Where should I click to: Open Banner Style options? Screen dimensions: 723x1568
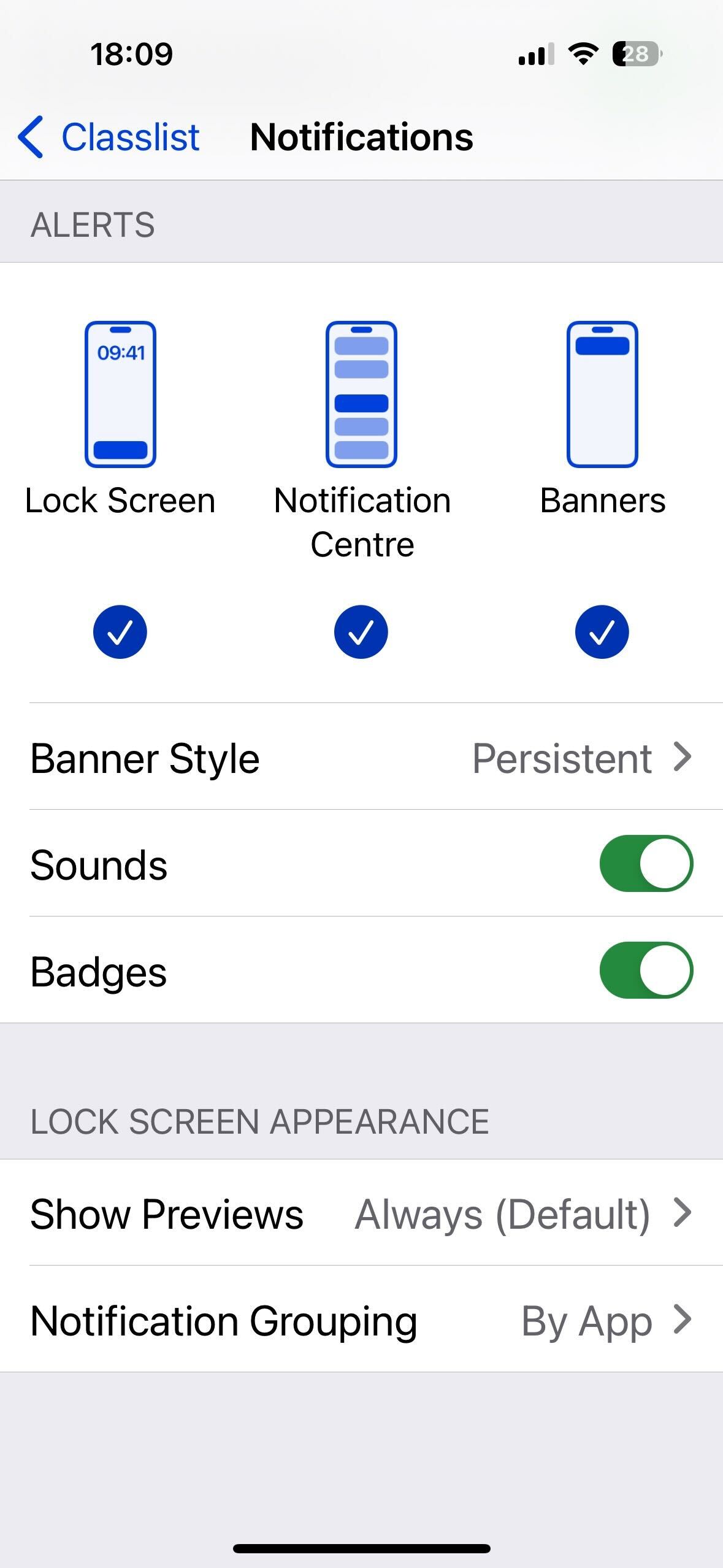(x=361, y=758)
